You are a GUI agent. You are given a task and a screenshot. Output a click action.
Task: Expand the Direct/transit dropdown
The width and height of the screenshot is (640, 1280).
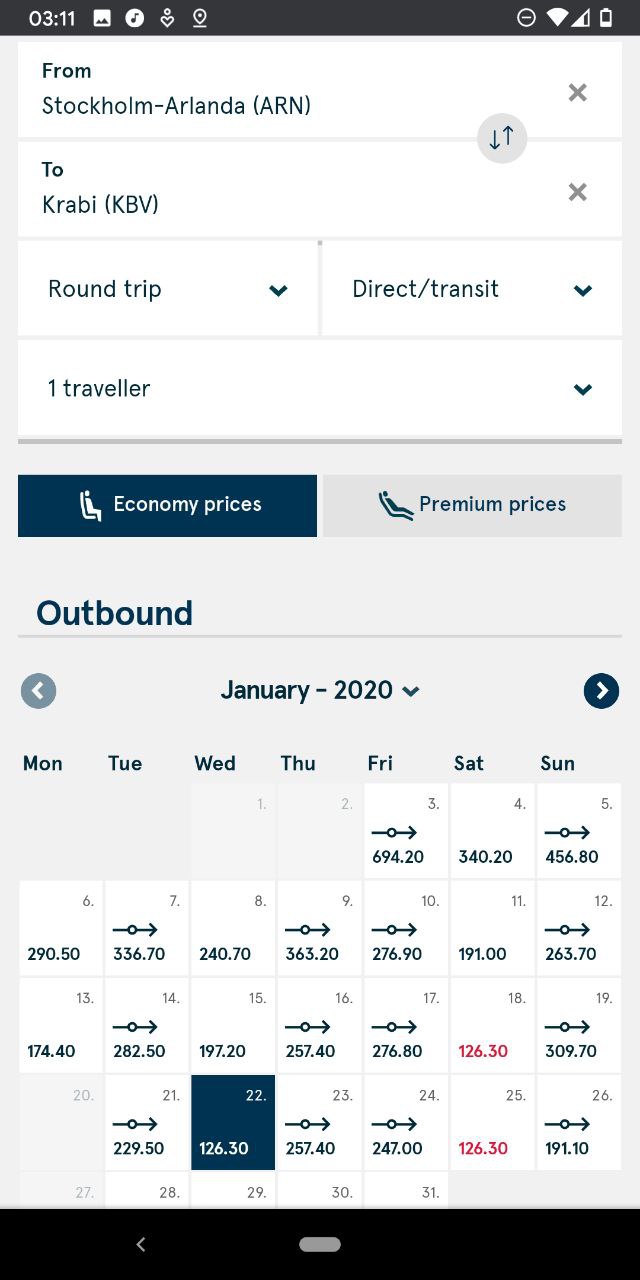(472, 289)
